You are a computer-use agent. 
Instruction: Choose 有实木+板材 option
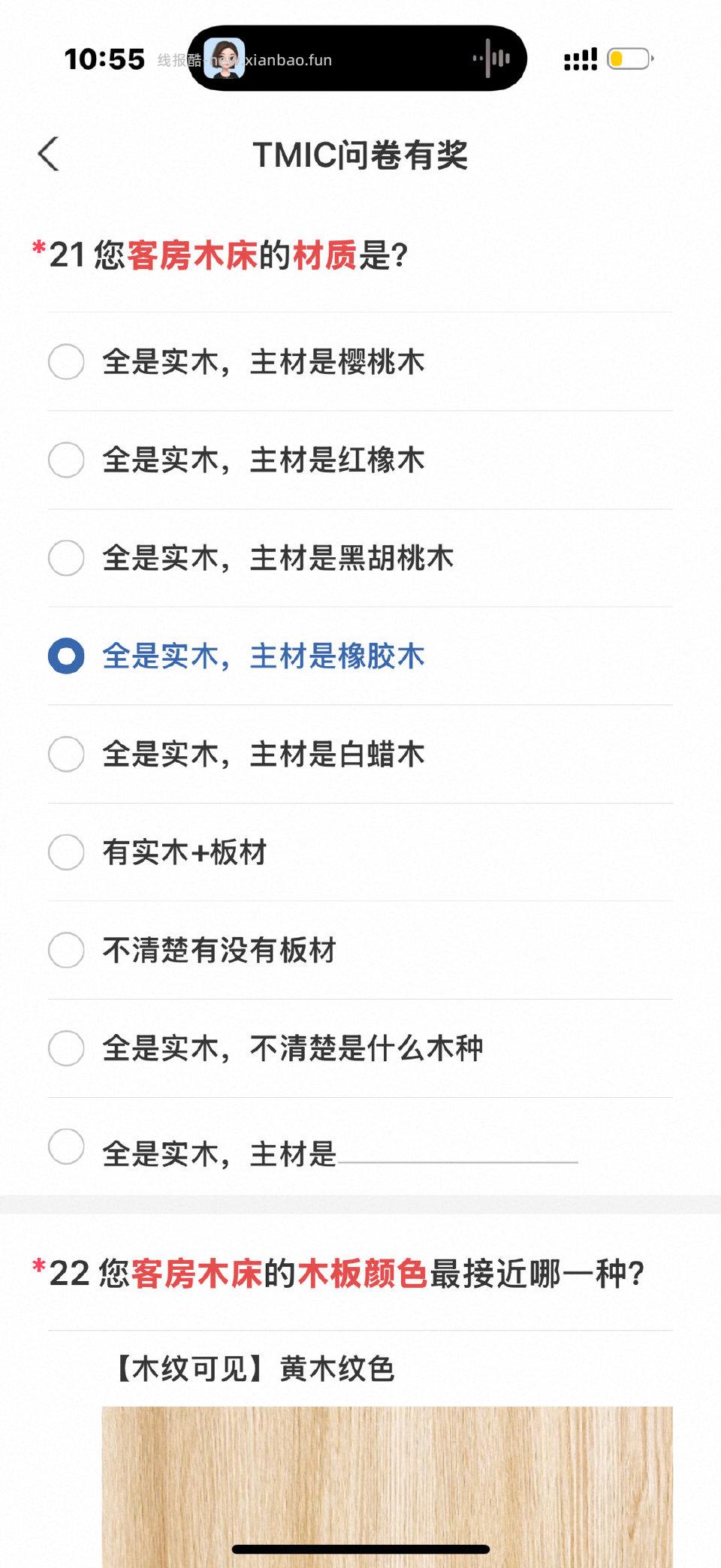pos(66,852)
